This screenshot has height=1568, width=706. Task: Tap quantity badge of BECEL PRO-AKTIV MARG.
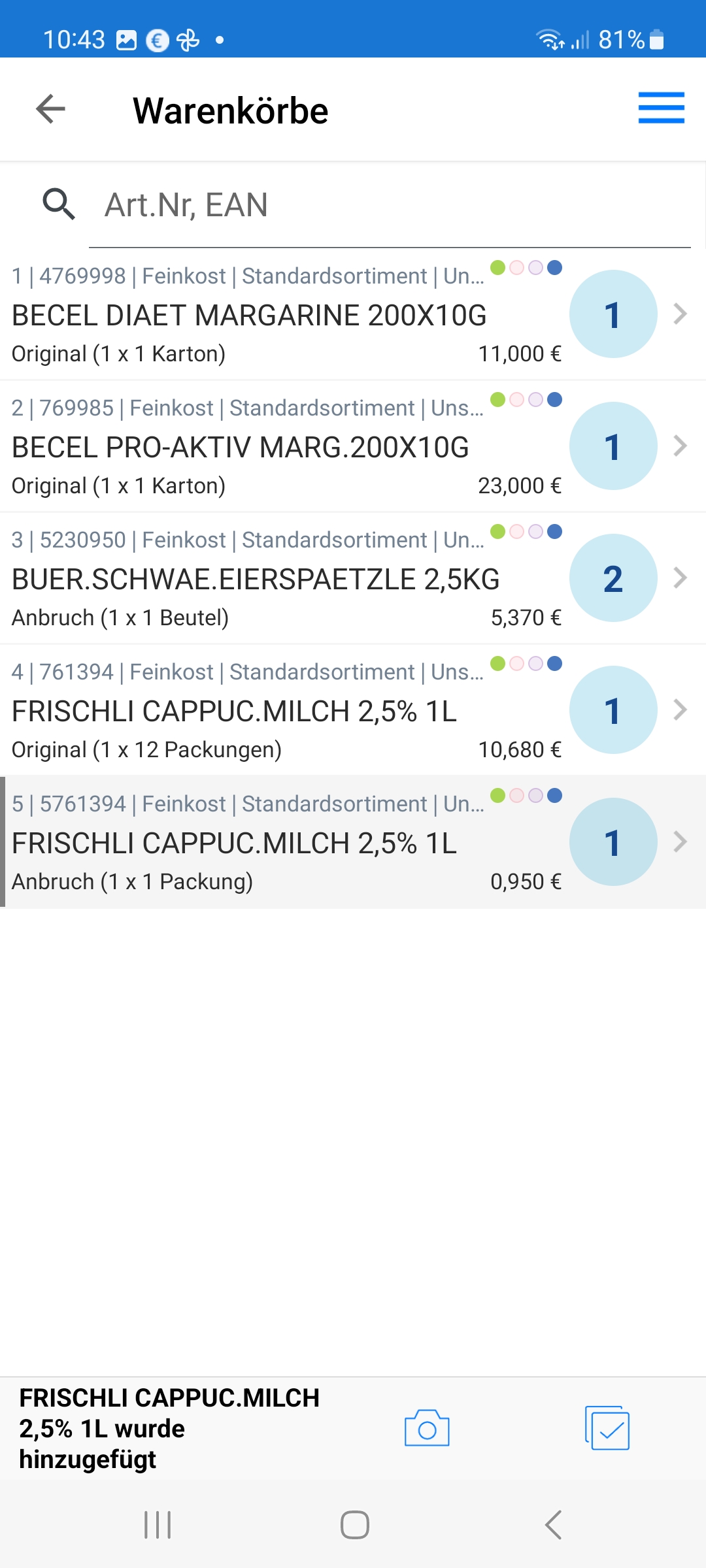point(613,446)
